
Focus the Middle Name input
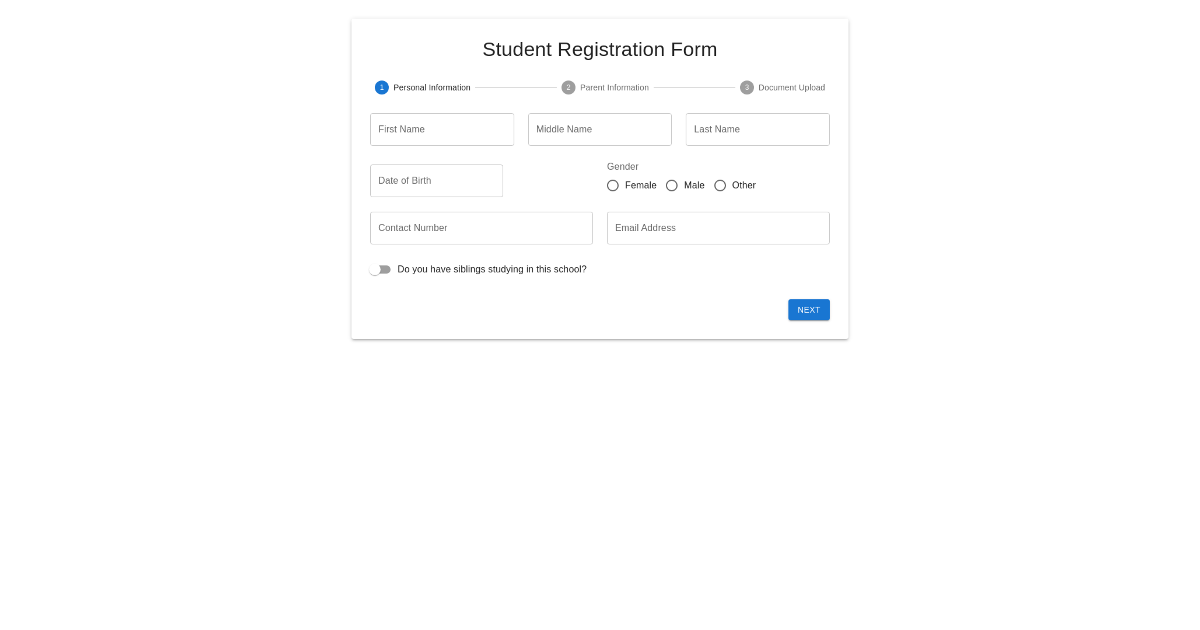click(x=599, y=129)
